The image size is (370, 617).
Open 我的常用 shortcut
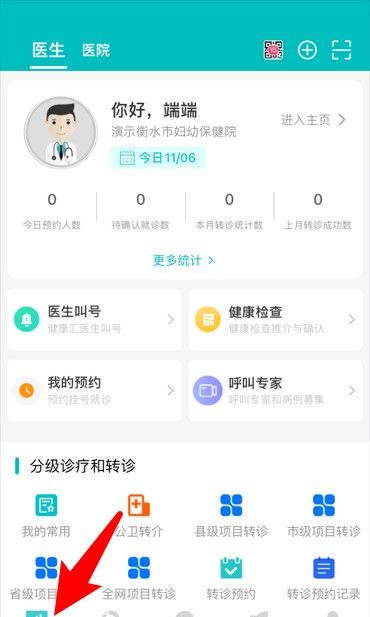[46, 516]
